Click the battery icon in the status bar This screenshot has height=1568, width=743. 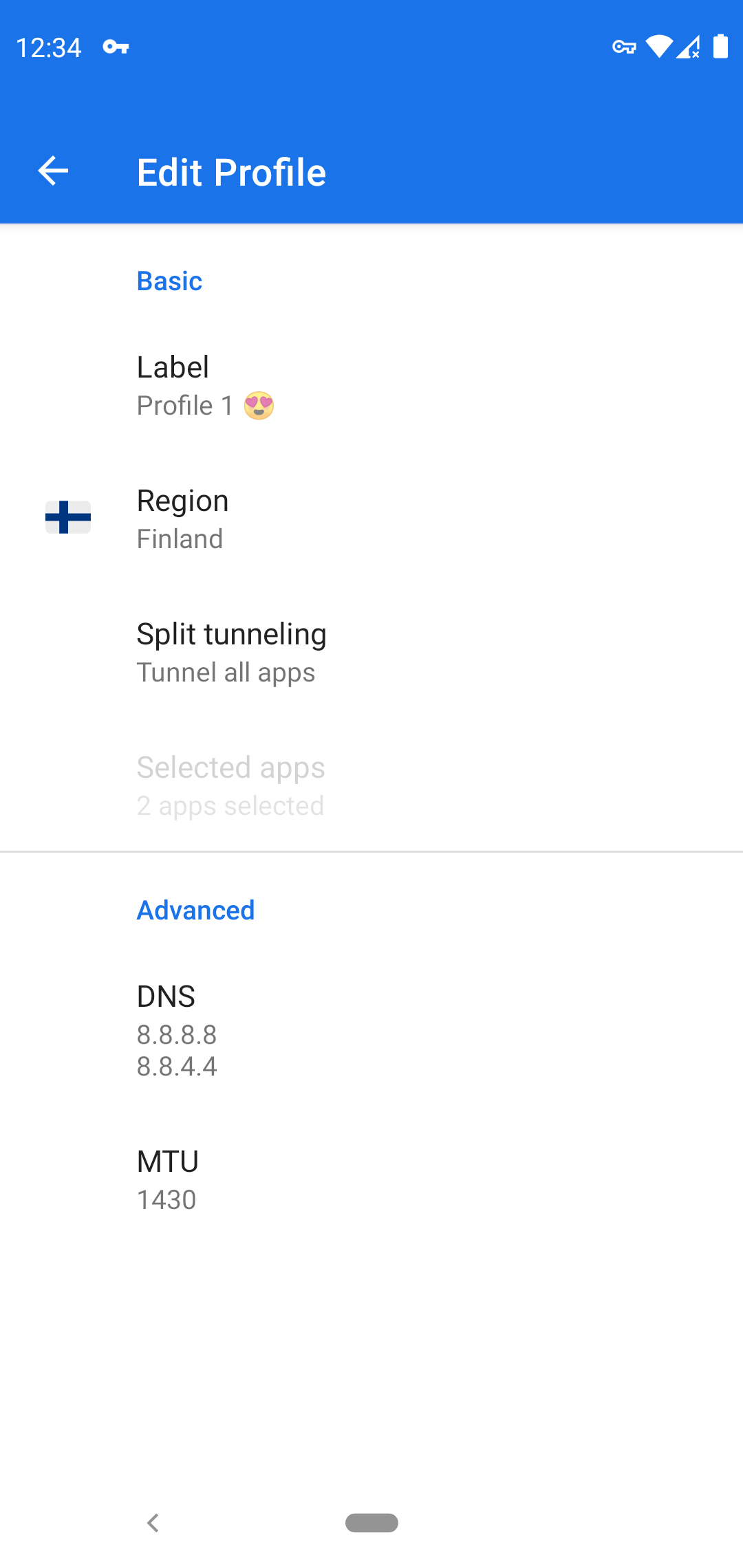(721, 46)
